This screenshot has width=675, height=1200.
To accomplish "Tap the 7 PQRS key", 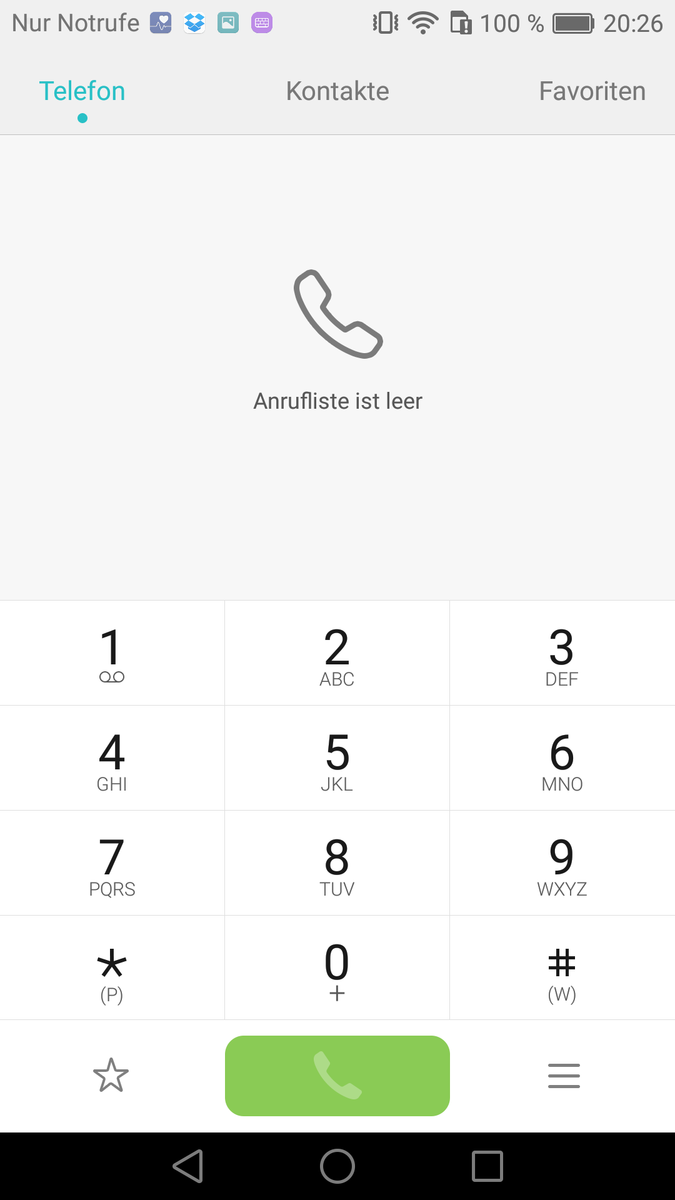I will (x=112, y=864).
